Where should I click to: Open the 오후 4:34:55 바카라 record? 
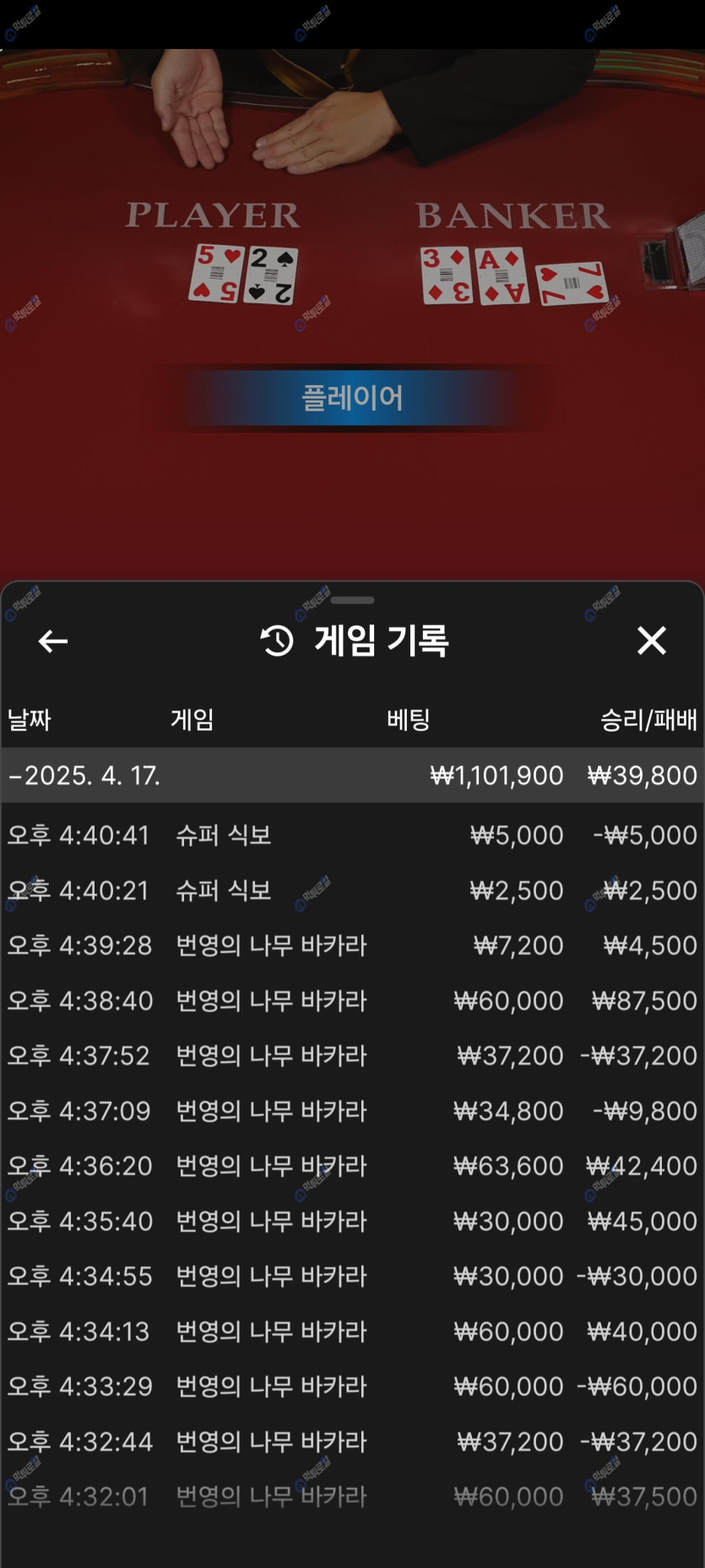pyautogui.click(x=352, y=1276)
